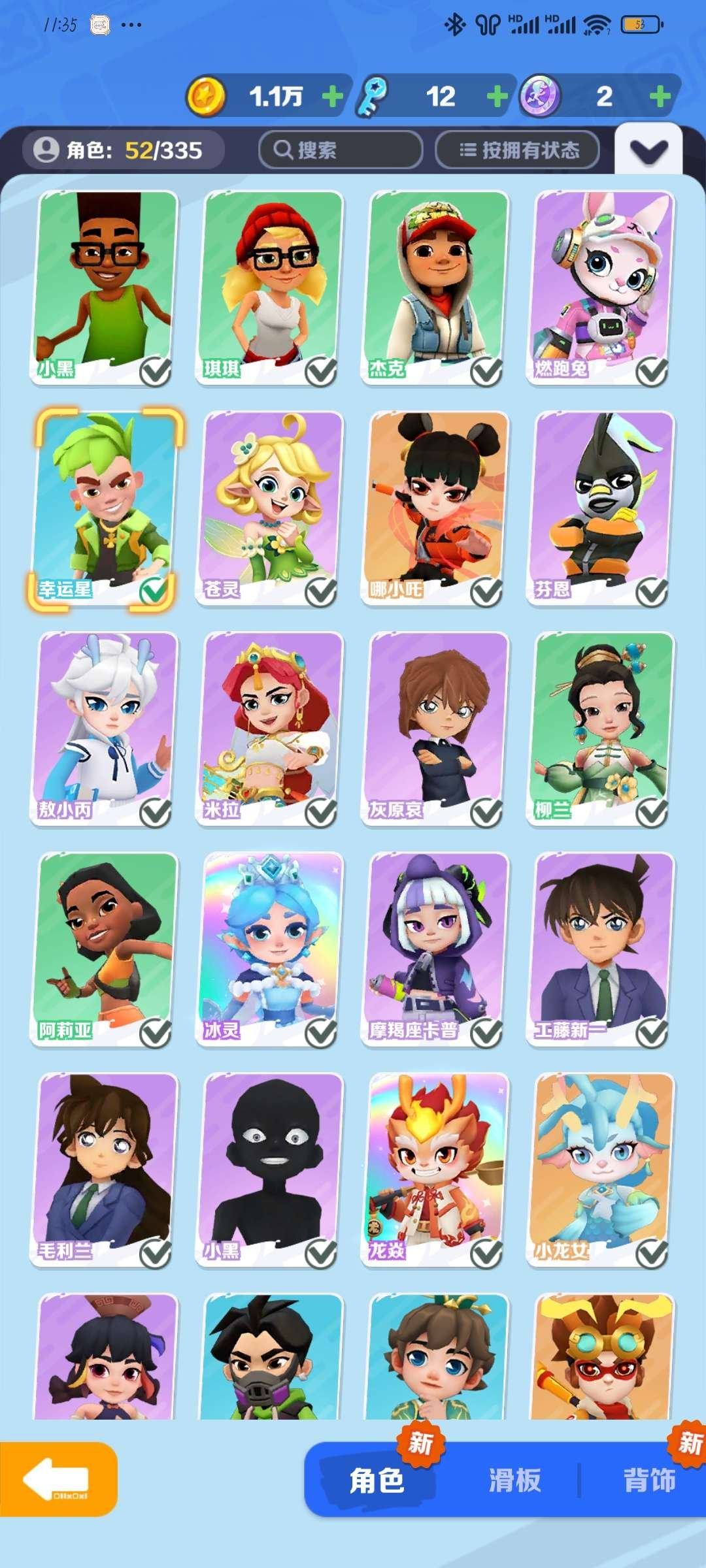Switch to the 背饰 tab

(x=649, y=1480)
